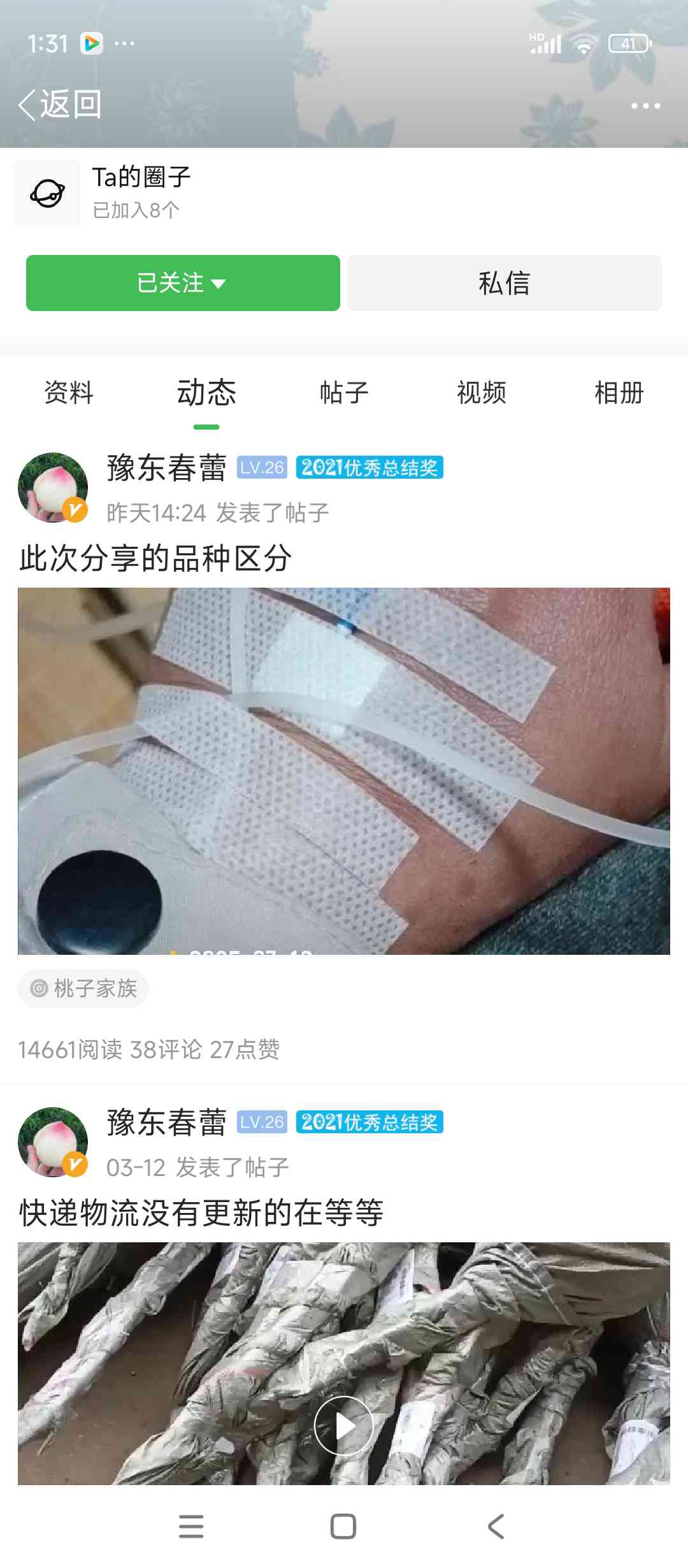View the 相册 tab

[x=619, y=393]
